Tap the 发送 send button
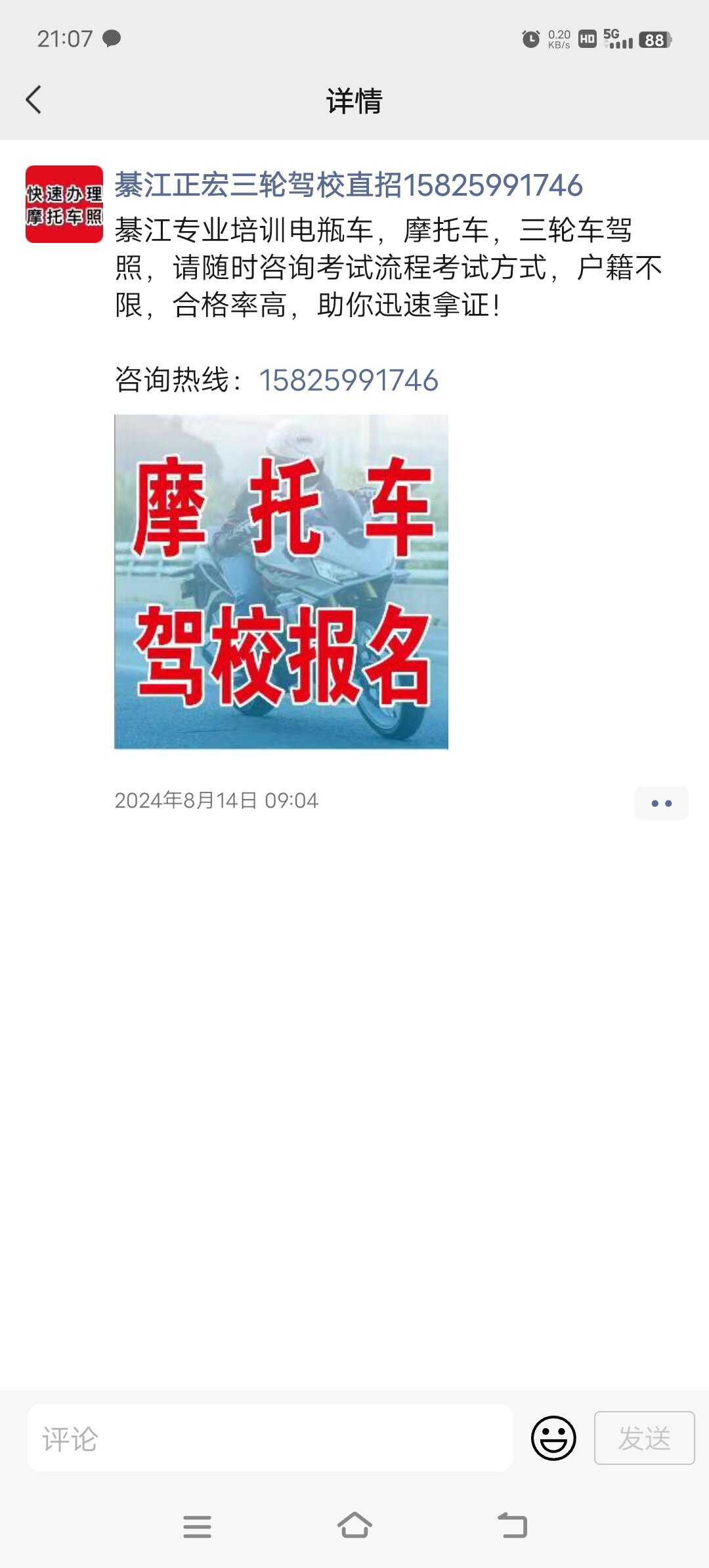Image resolution: width=709 pixels, height=1568 pixels. (644, 1438)
